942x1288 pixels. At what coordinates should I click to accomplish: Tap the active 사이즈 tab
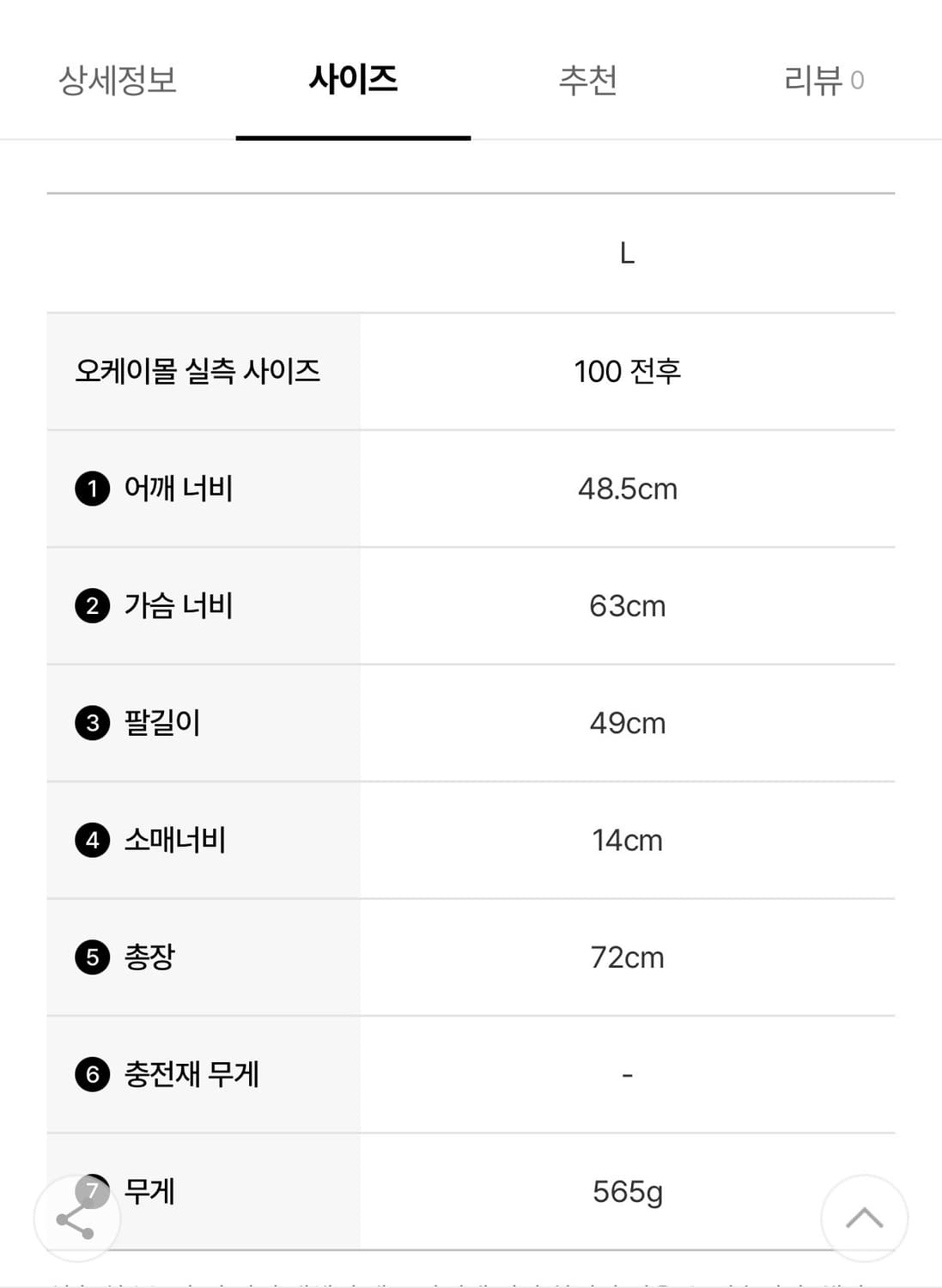click(x=355, y=80)
